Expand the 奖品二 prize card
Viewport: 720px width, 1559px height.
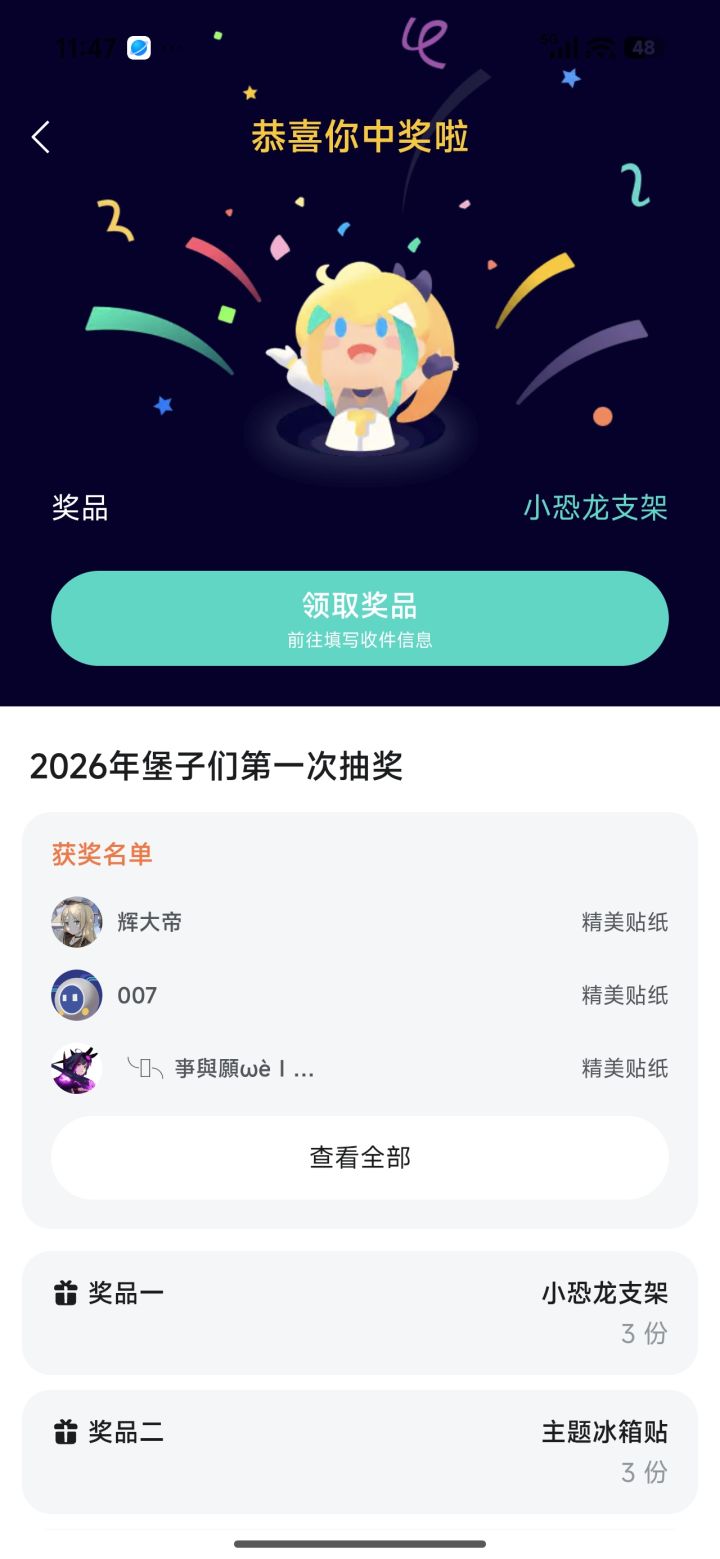[x=358, y=1452]
